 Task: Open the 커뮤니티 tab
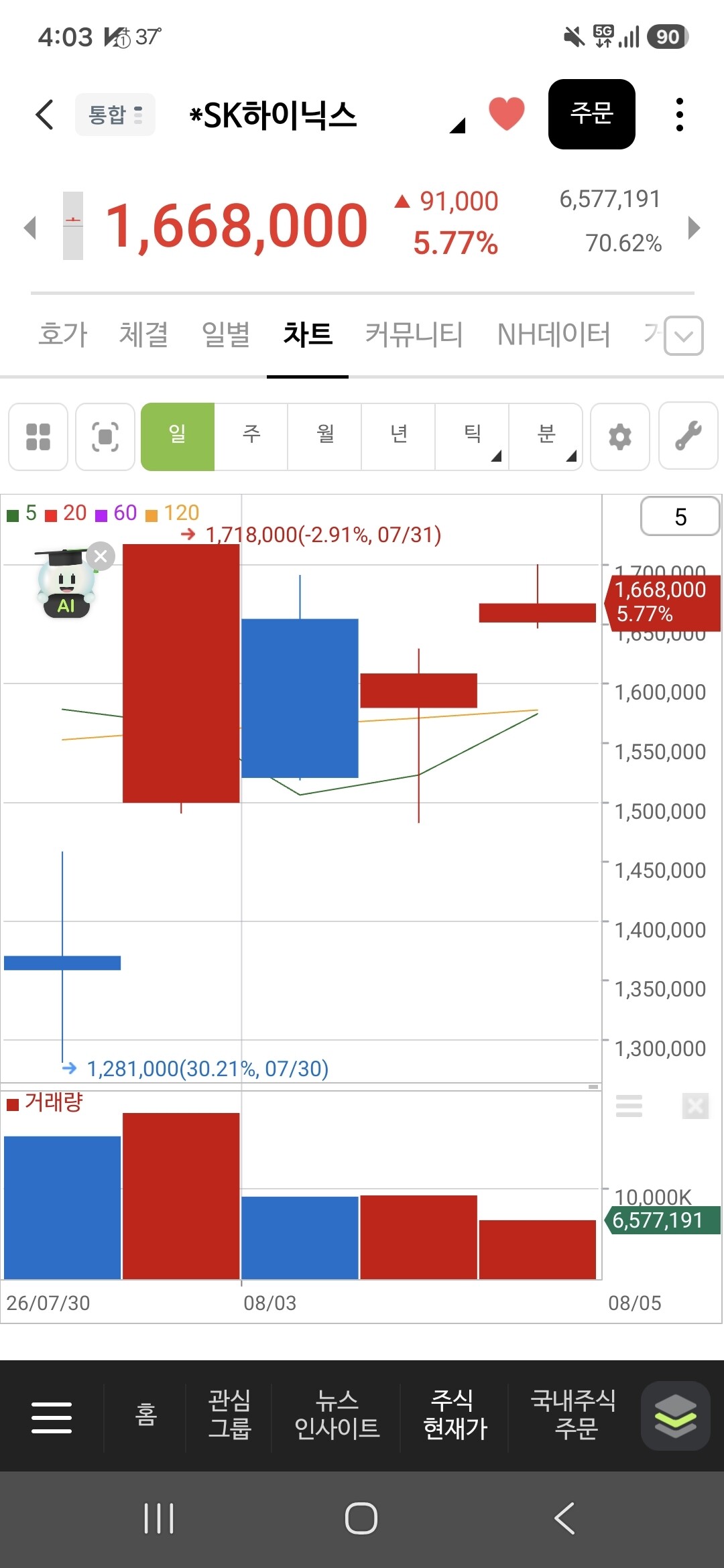coord(414,334)
